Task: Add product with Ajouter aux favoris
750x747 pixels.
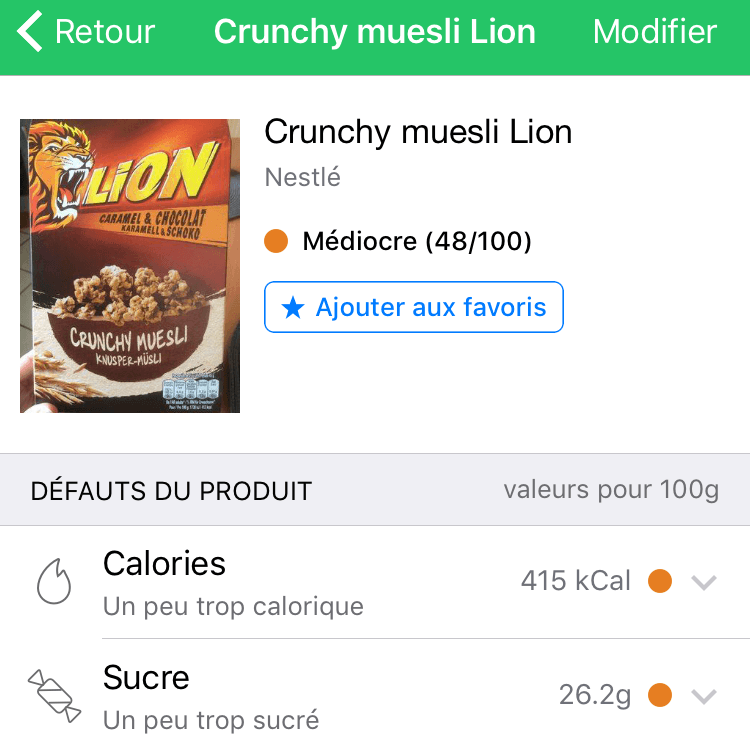Action: pos(414,307)
